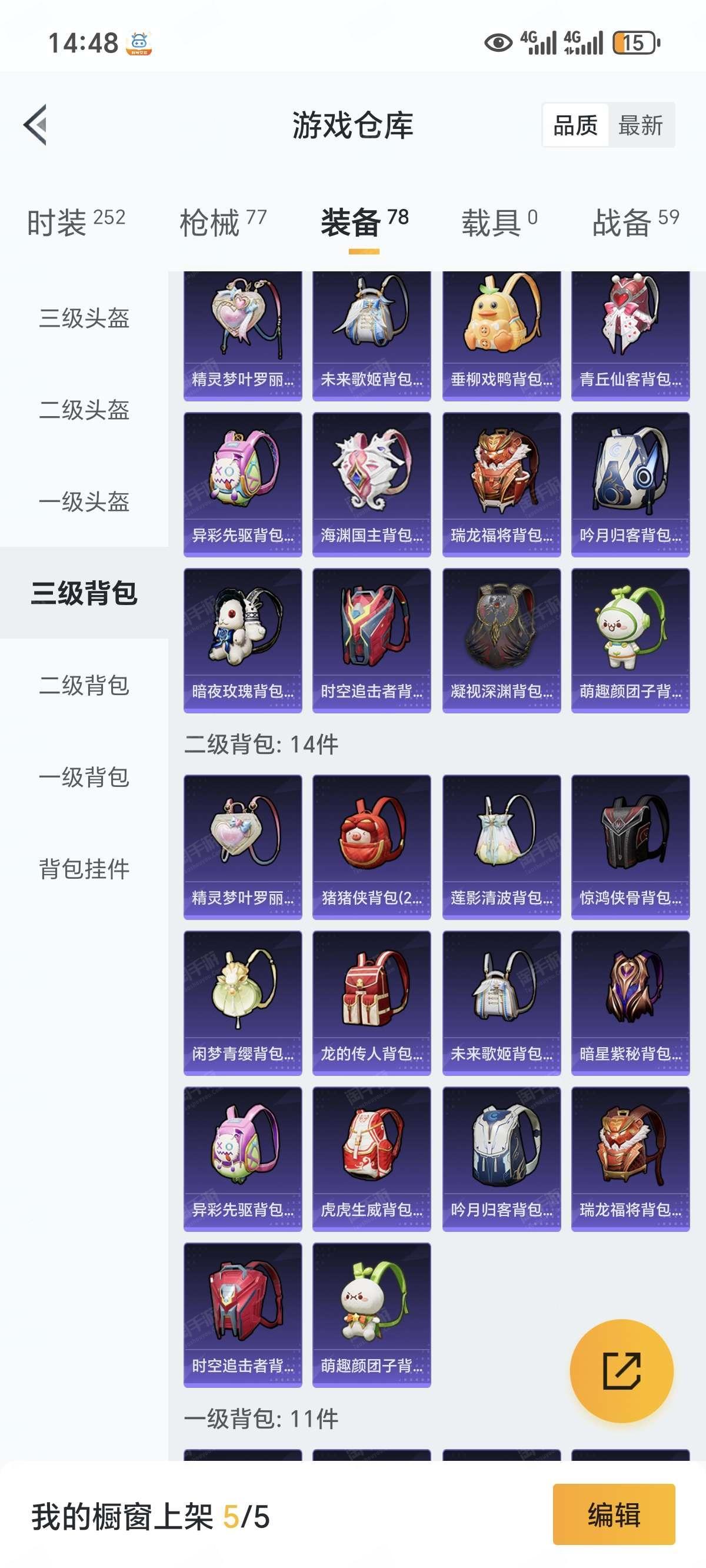The image size is (706, 1568).
Task: View the 猪猪侠背包 item
Action: pyautogui.click(x=371, y=847)
